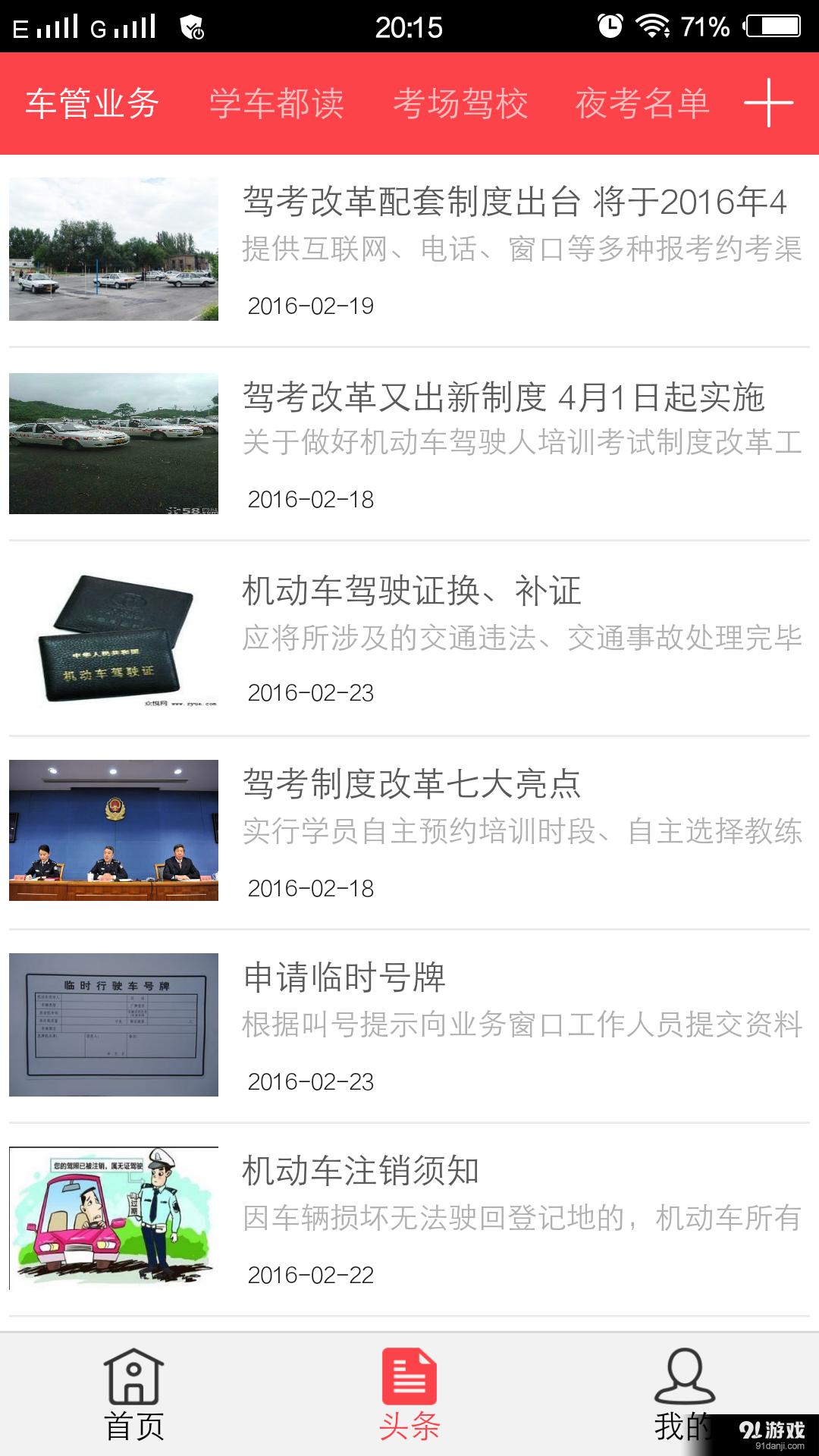The image size is (819, 1456).
Task: Tap the cartoon traffic police thumbnail
Action: pos(112,1217)
